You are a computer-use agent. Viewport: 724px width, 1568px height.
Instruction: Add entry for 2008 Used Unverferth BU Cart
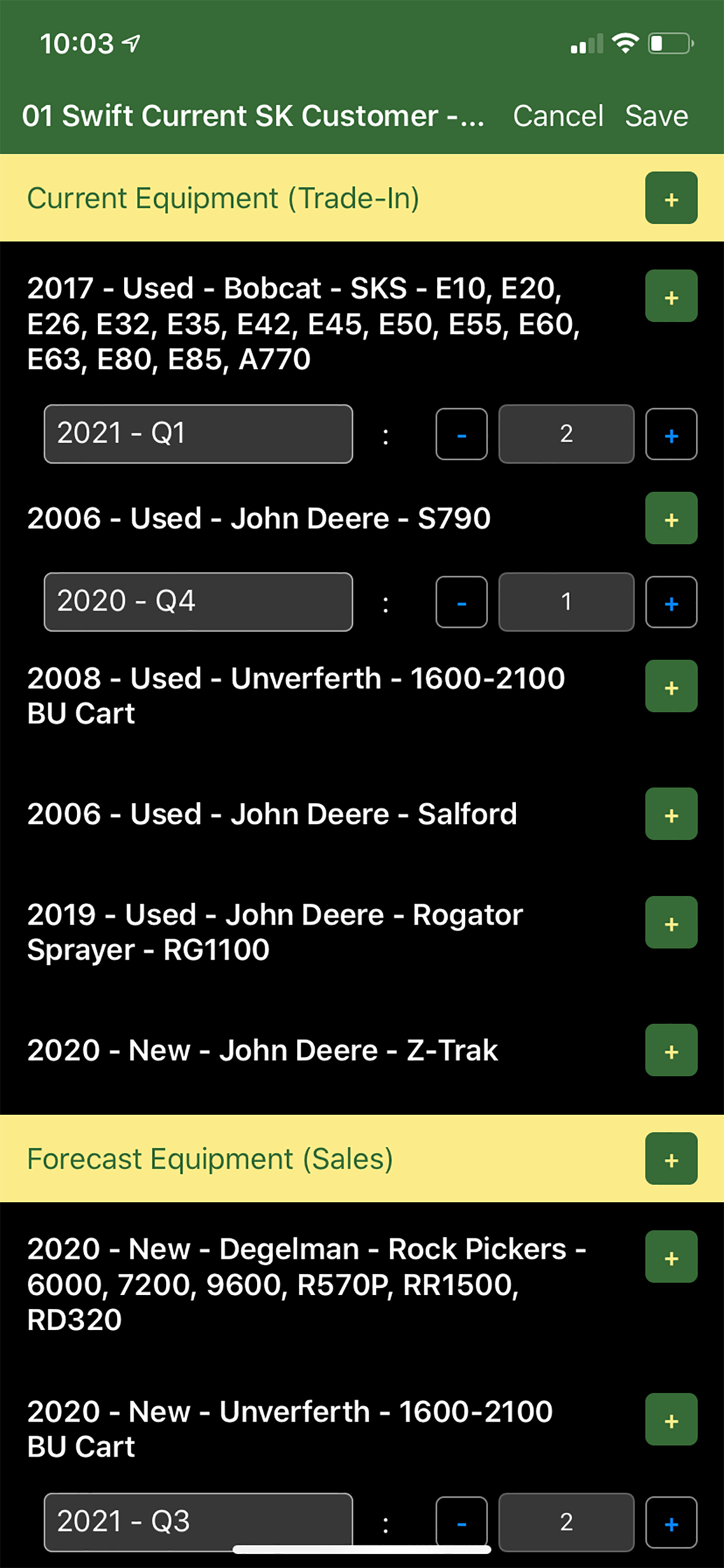click(x=671, y=686)
